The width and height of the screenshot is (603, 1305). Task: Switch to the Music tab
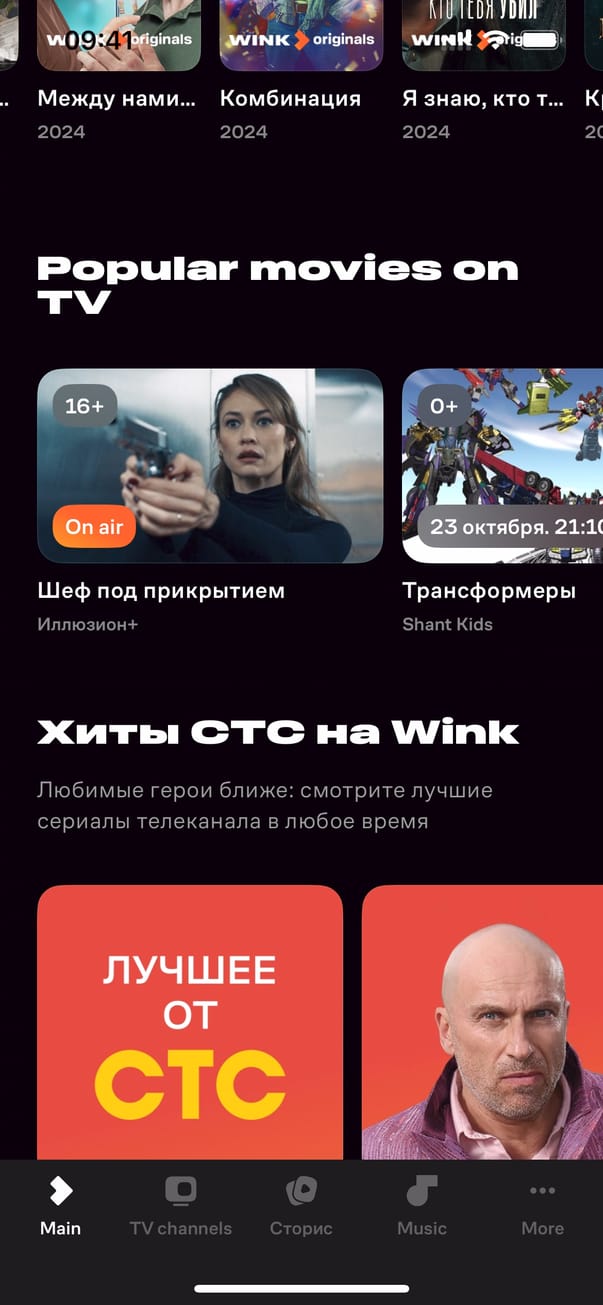tap(421, 1206)
